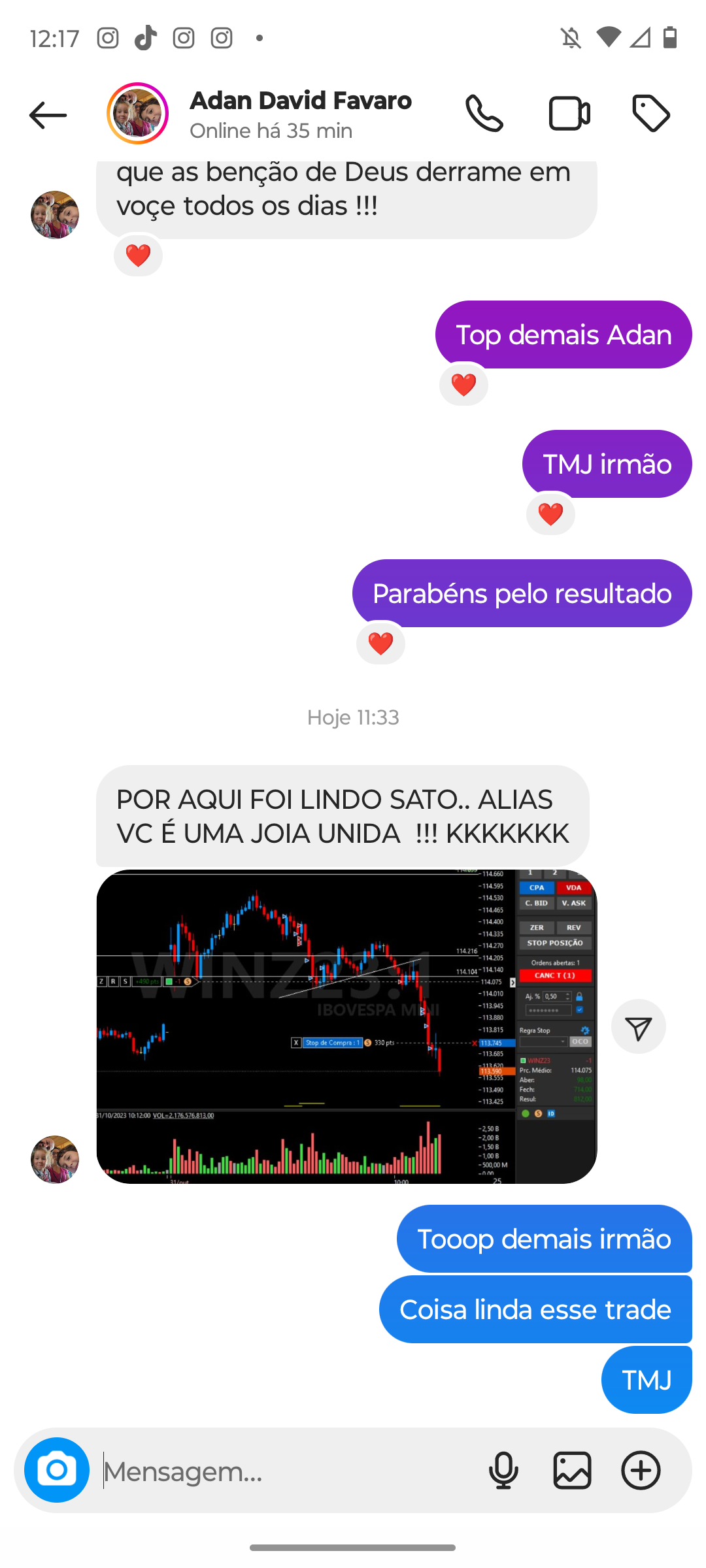This screenshot has width=706, height=1568.
Task: View Adan's story via header profile picture
Action: [138, 114]
